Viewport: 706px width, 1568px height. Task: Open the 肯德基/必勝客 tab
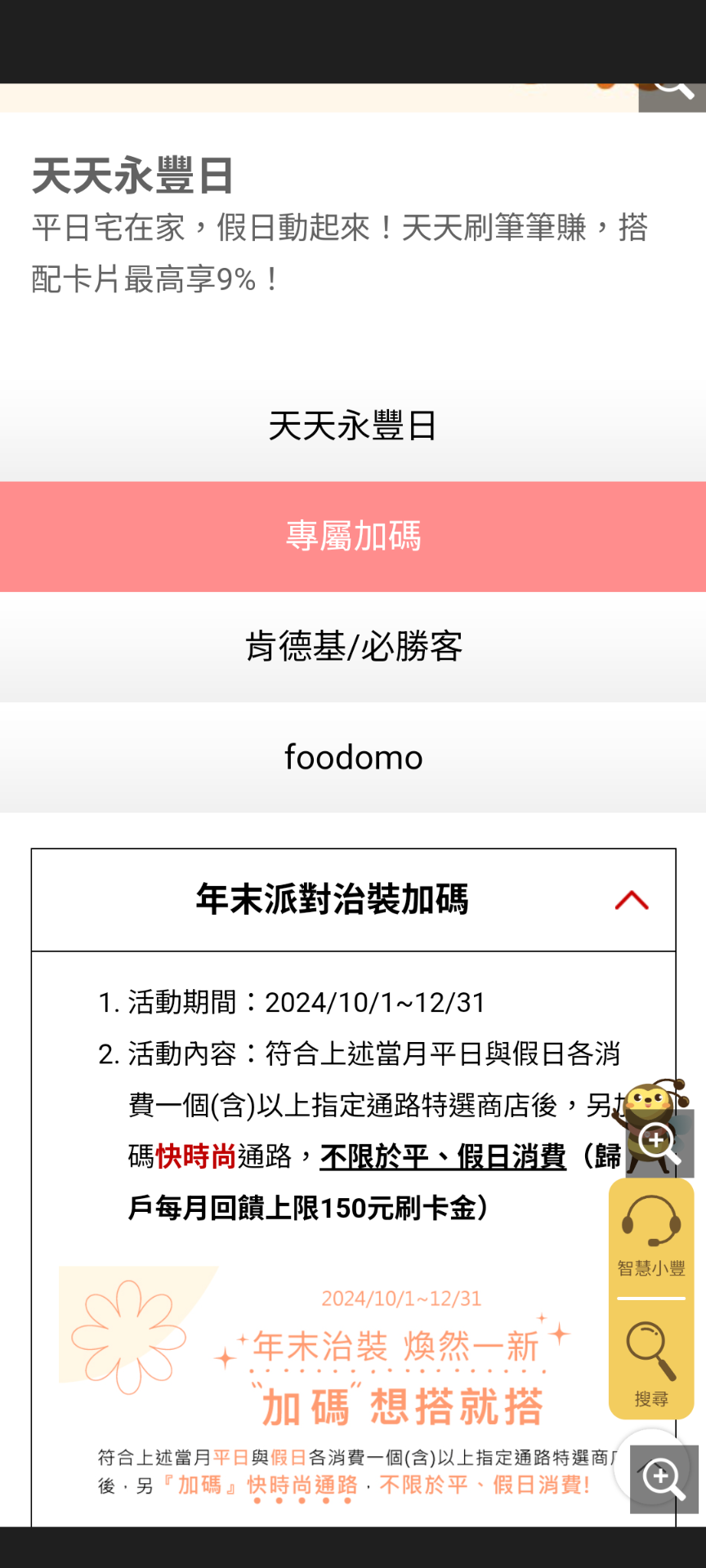[353, 647]
